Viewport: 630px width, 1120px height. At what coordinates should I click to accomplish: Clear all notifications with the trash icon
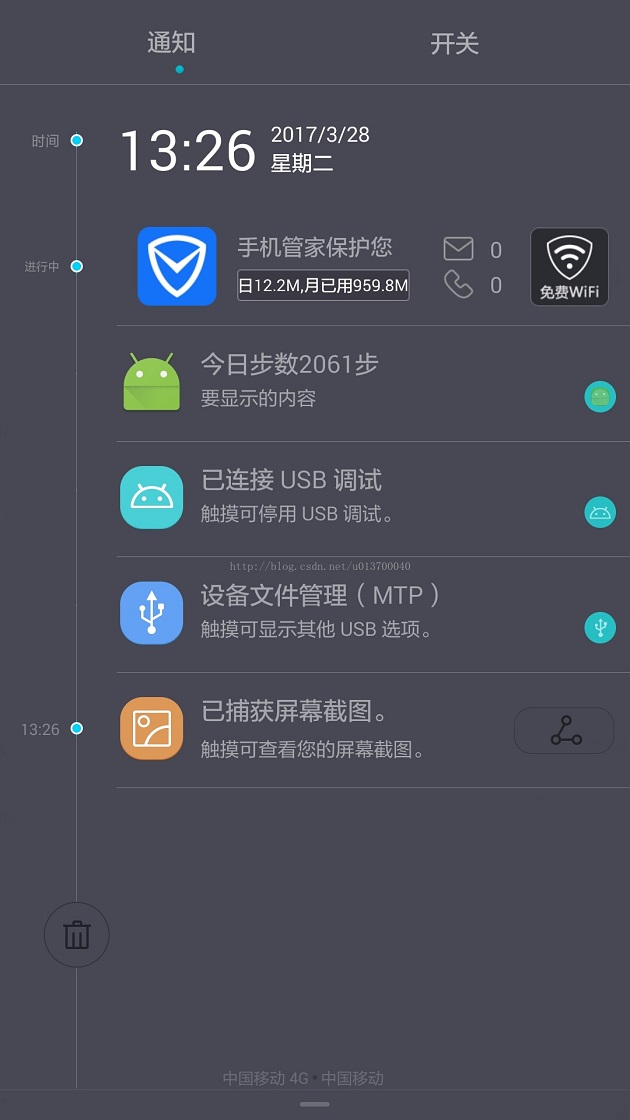coord(76,935)
